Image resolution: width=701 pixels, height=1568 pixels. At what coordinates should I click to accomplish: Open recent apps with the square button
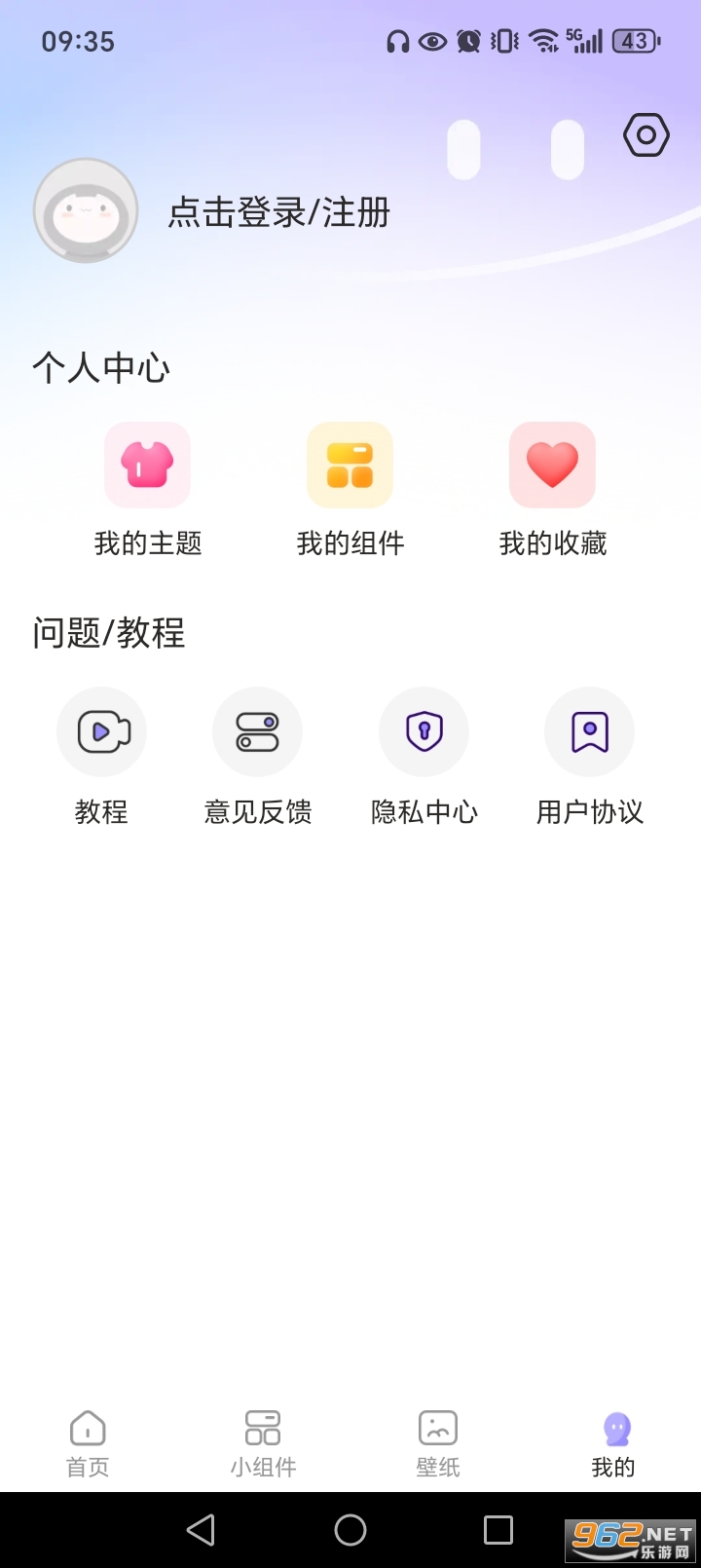(498, 1529)
